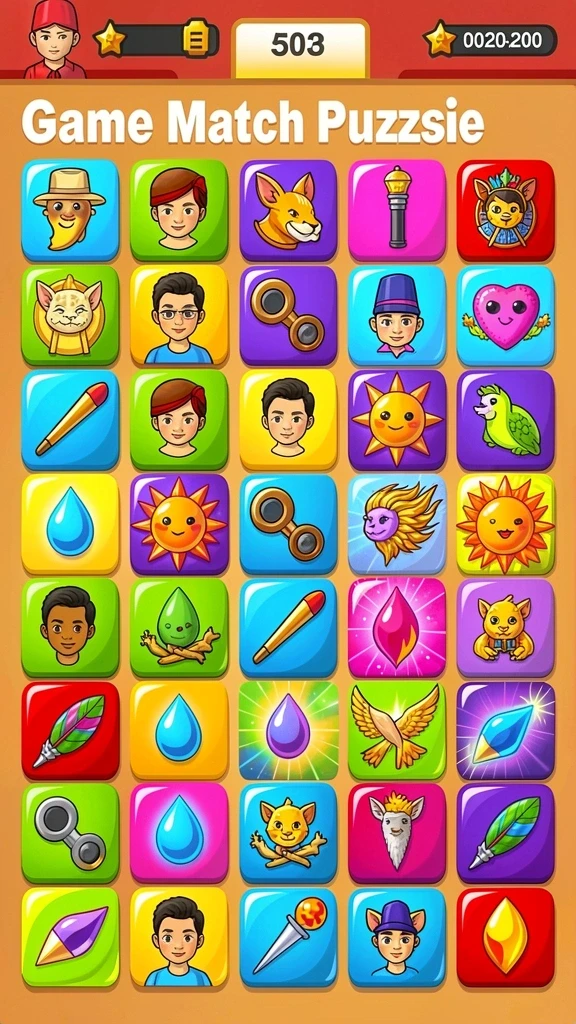Viewport: 576px width, 1024px height.
Task: Select the water drop on pink tile
Action: pos(179,834)
